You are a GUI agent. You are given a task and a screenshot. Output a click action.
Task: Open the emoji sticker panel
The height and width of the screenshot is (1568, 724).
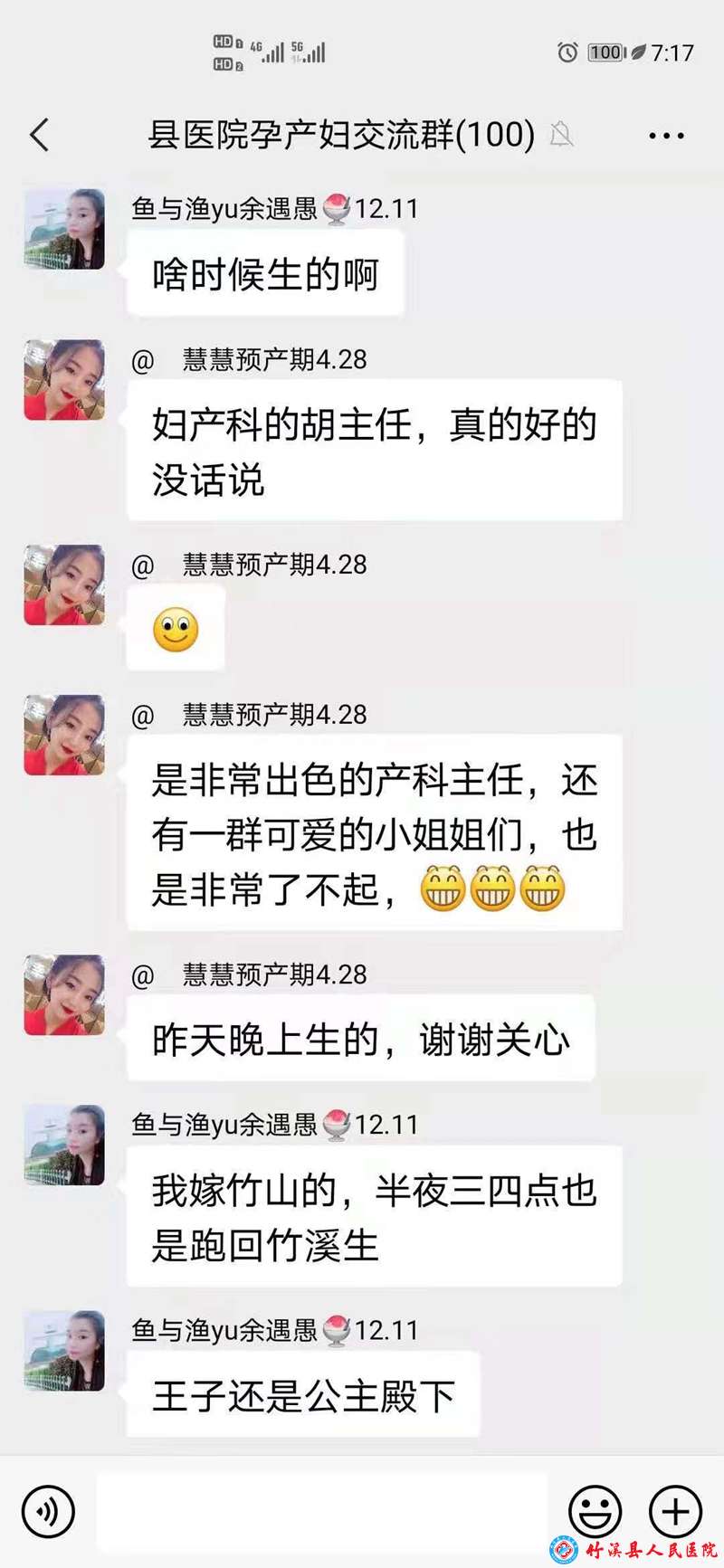[595, 1510]
